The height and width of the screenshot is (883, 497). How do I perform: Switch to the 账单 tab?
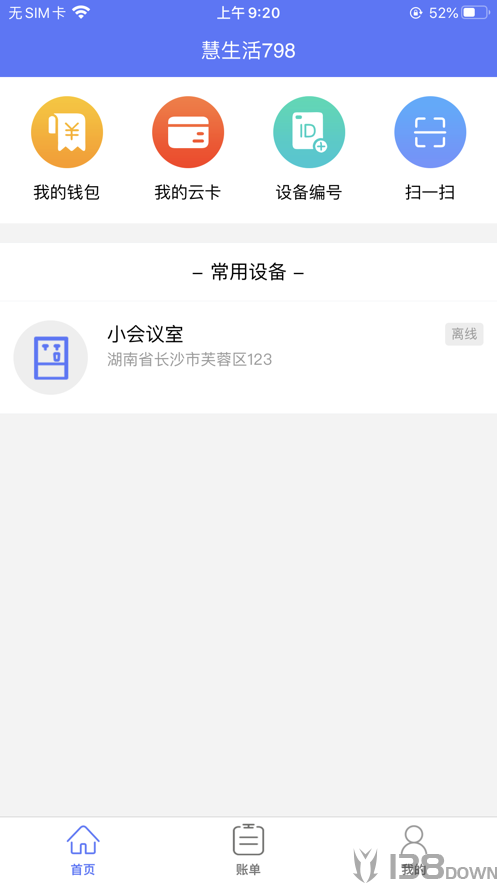248,850
